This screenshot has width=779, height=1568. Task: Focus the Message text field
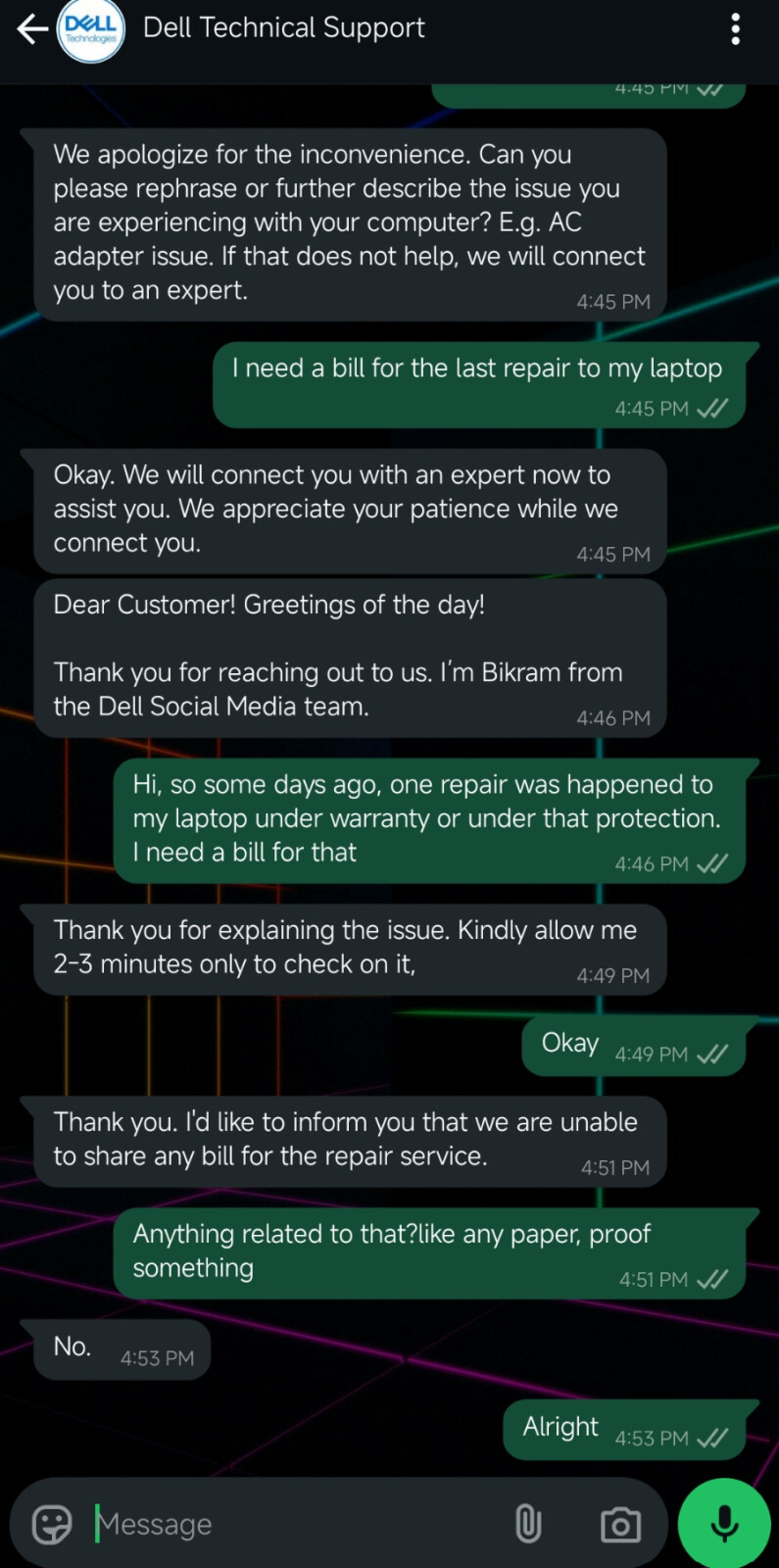294,1524
